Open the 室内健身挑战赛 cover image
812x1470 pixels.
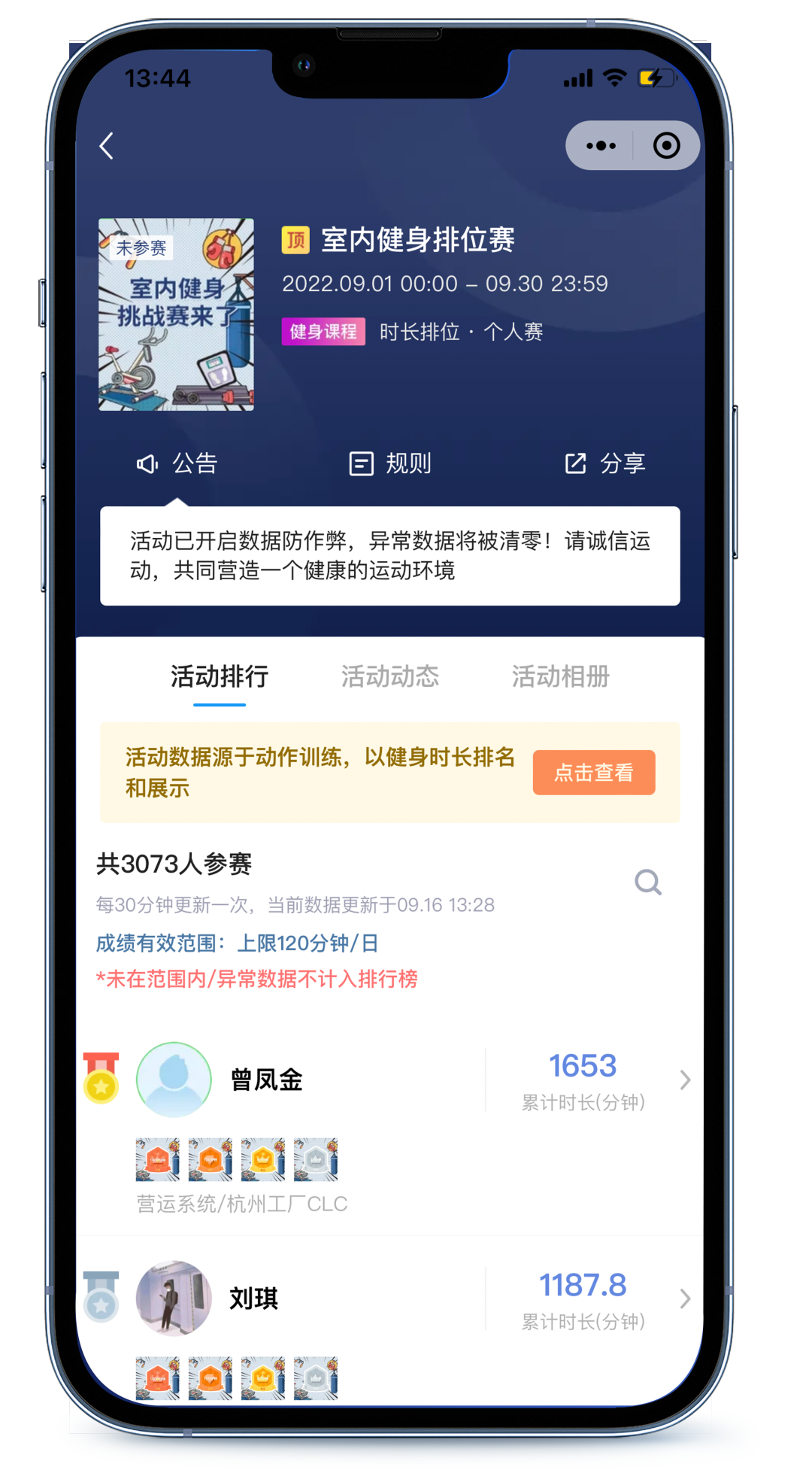[x=176, y=314]
